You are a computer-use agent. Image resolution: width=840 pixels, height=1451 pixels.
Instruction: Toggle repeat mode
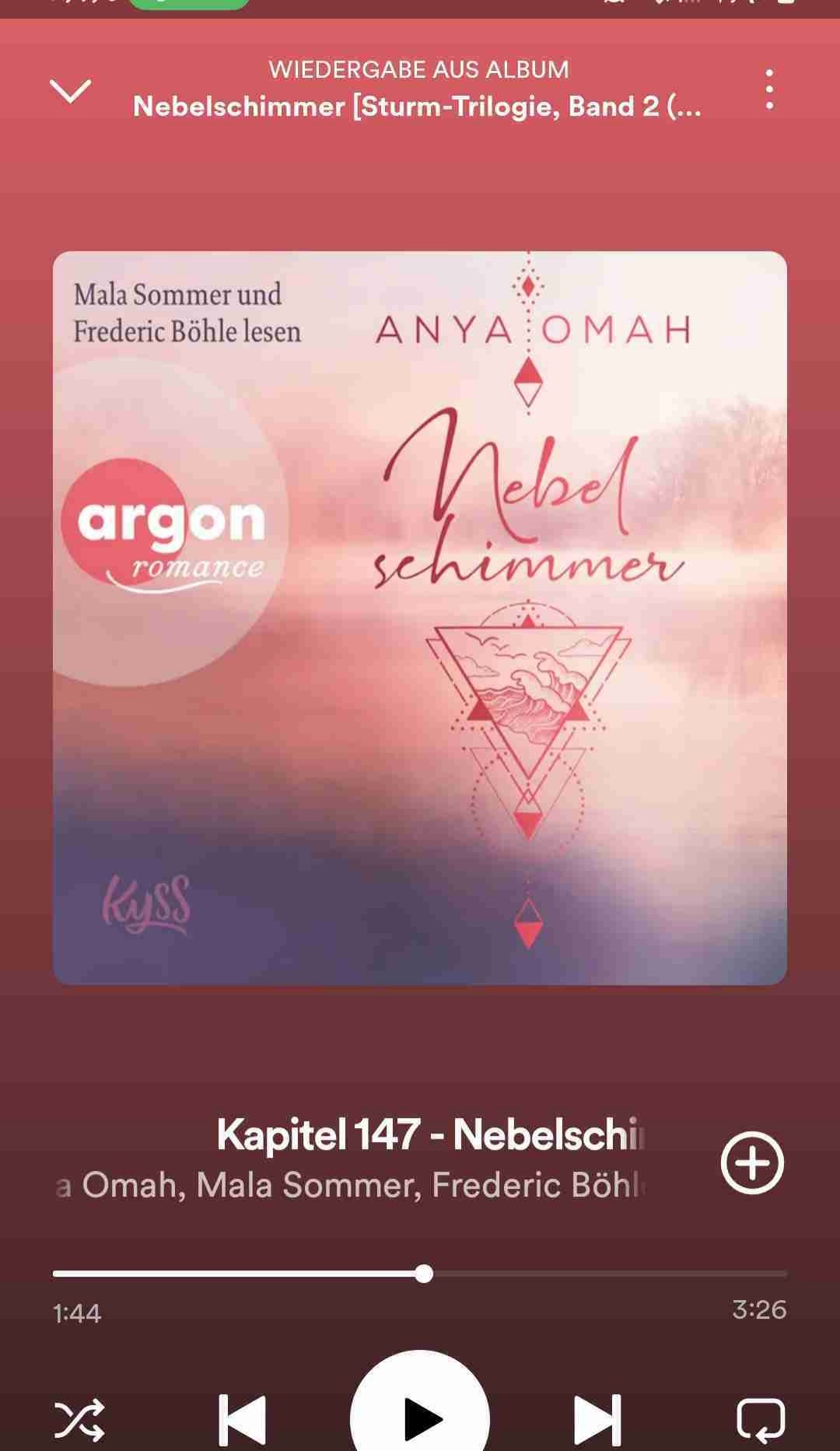(760, 1418)
